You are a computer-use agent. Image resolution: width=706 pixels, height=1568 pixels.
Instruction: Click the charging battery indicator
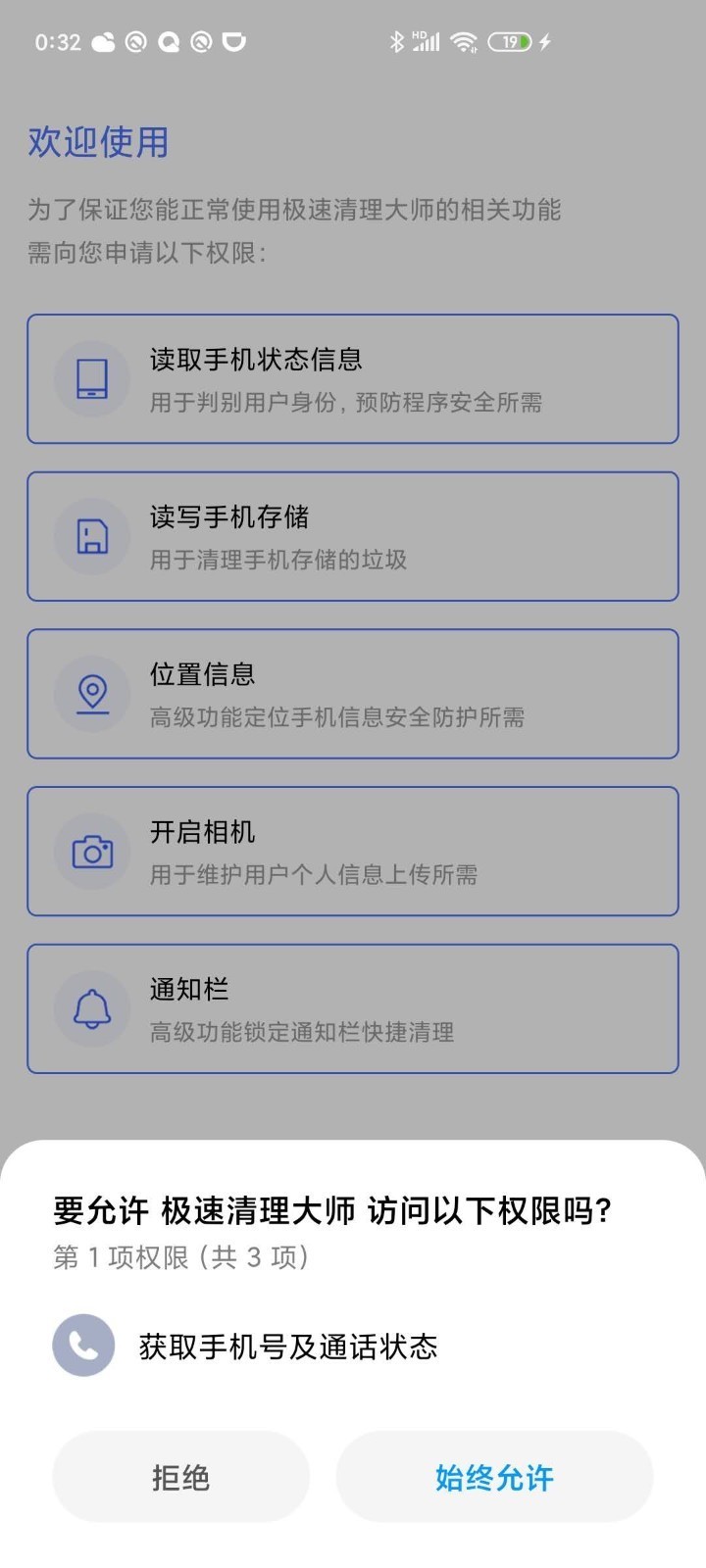tap(508, 42)
